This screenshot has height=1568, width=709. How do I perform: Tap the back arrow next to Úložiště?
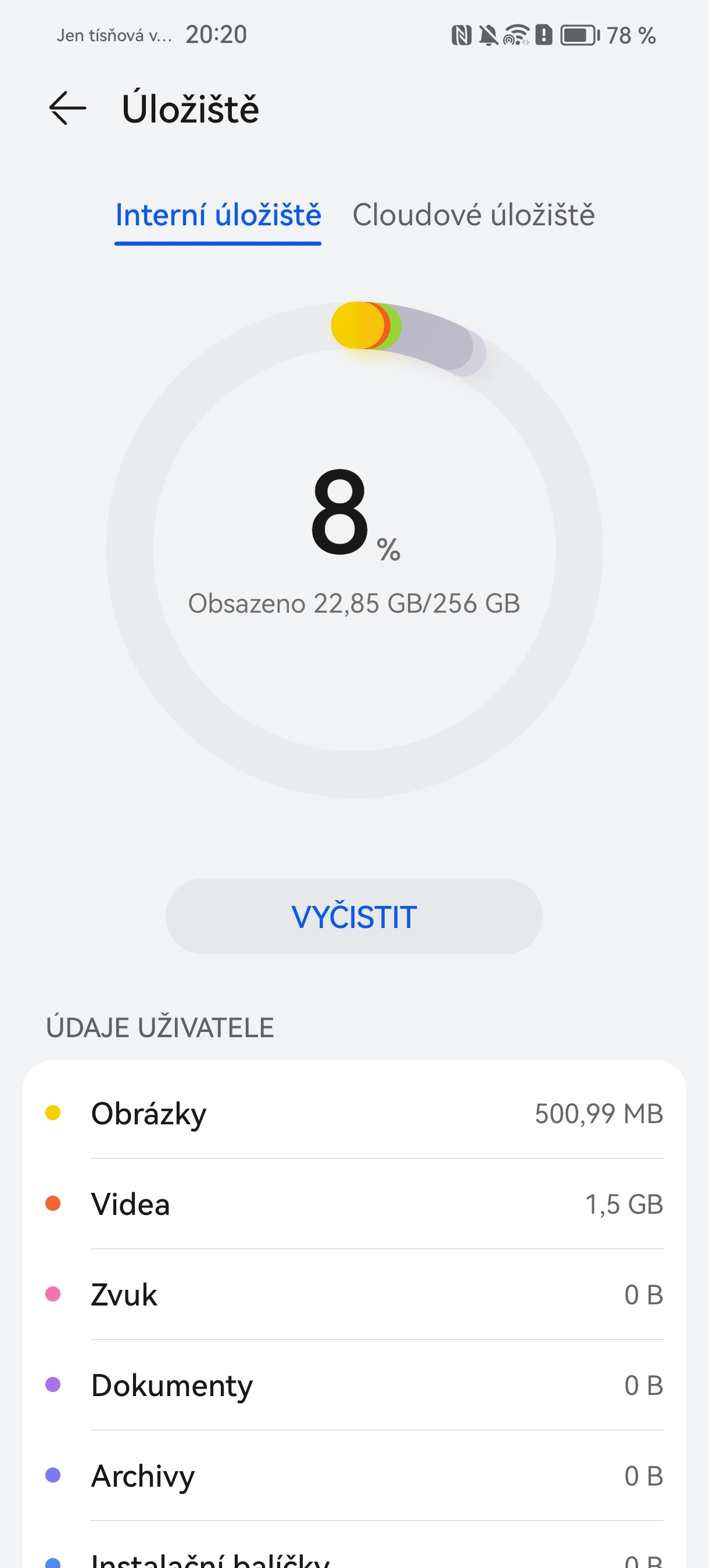pos(67,109)
